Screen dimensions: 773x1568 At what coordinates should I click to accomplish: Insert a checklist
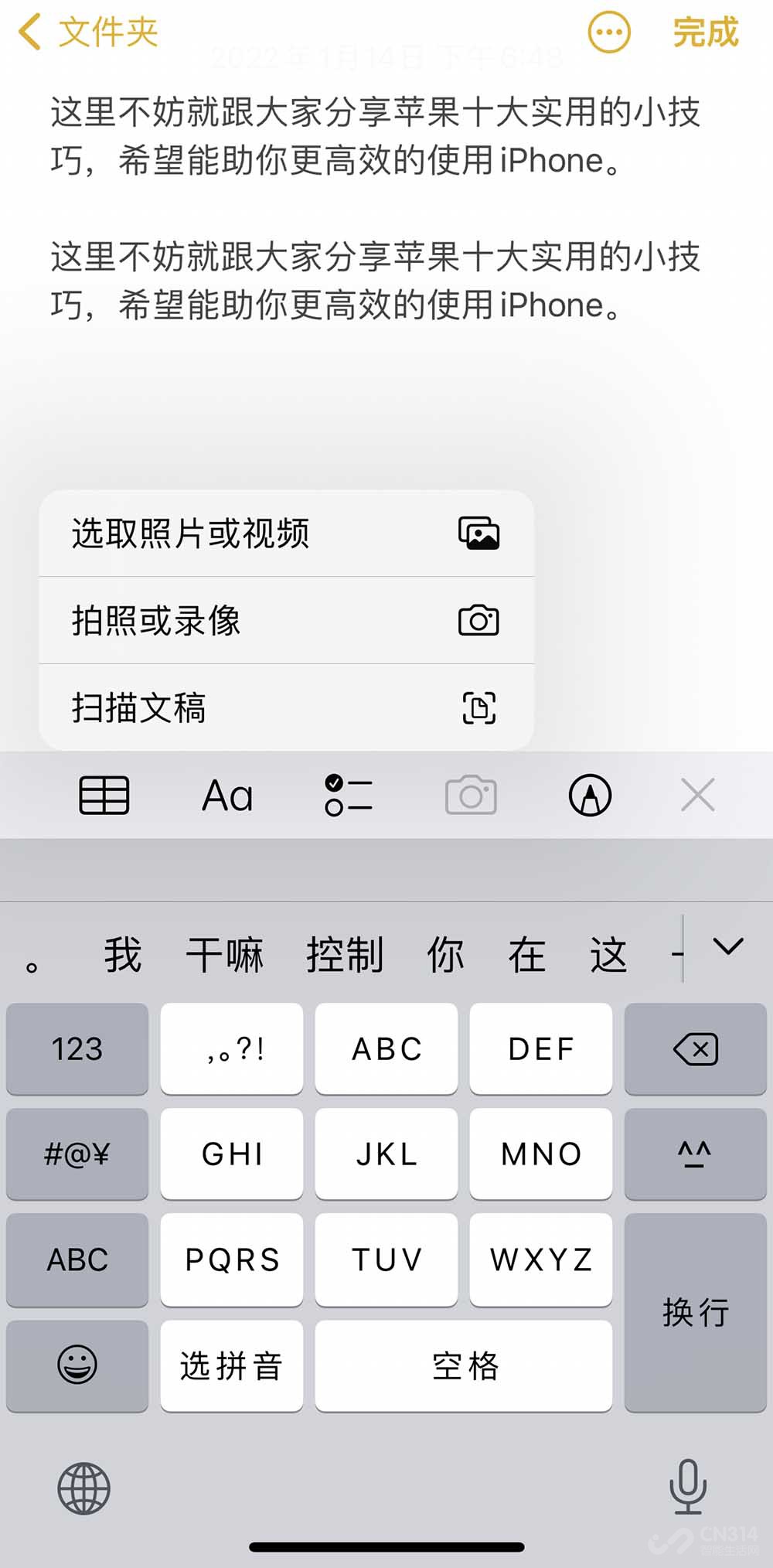pyautogui.click(x=347, y=795)
